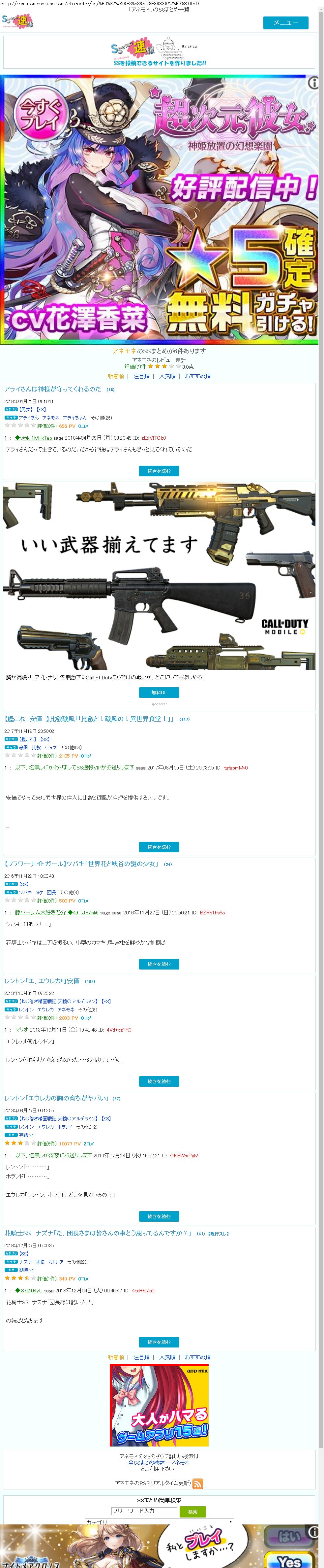Screen dimensions: 324x1568
Task: Tap 続きを読む under ナズナ article
Action: (159, 1342)
